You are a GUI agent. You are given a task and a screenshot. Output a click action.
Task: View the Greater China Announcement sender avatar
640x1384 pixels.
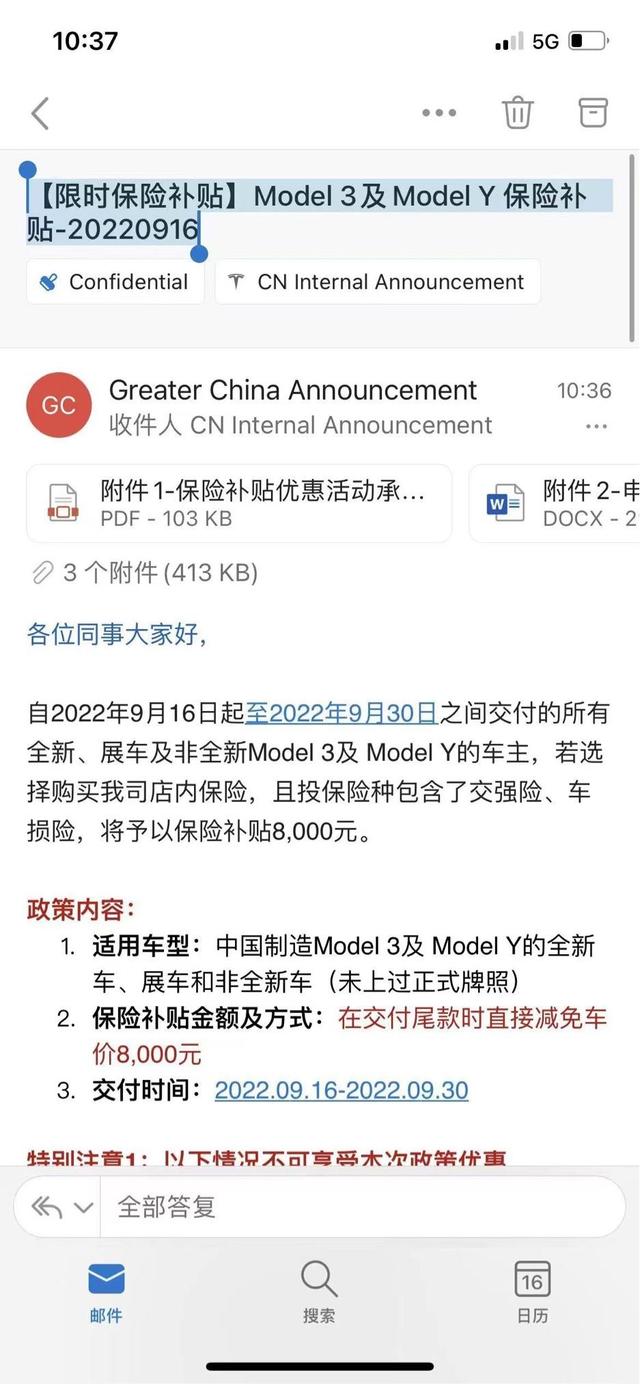pyautogui.click(x=59, y=405)
